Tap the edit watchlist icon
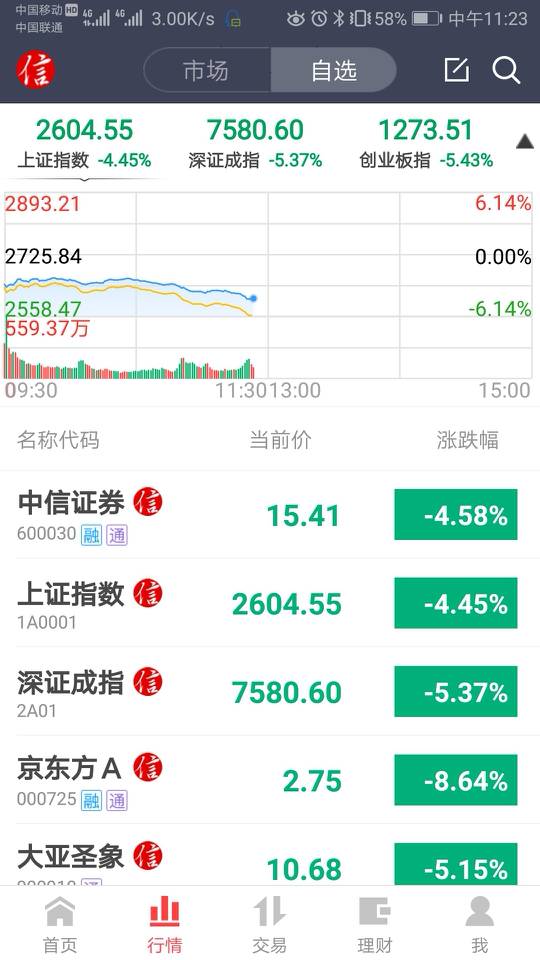 456,70
